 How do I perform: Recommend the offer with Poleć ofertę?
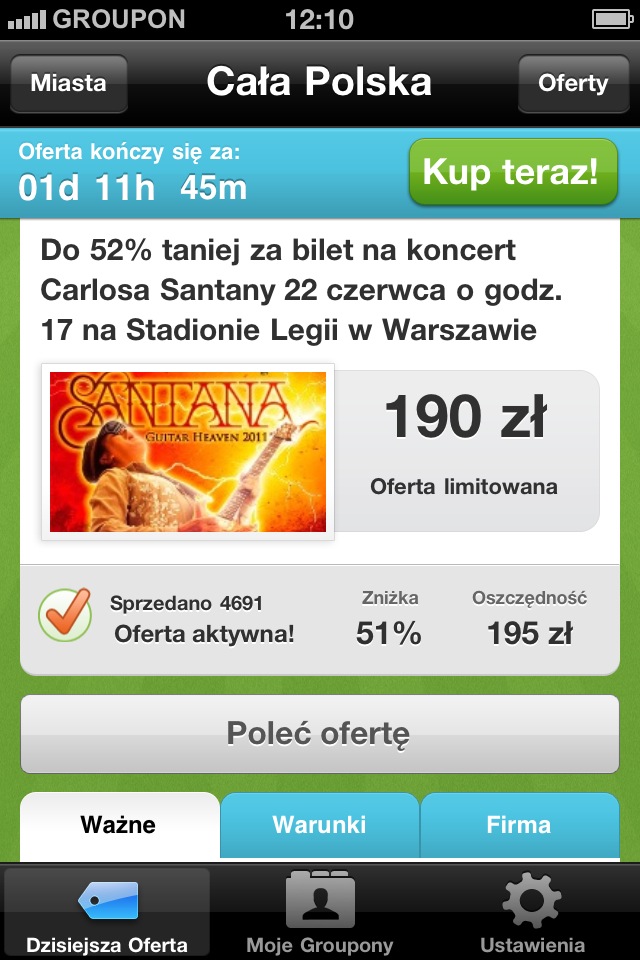[x=320, y=734]
